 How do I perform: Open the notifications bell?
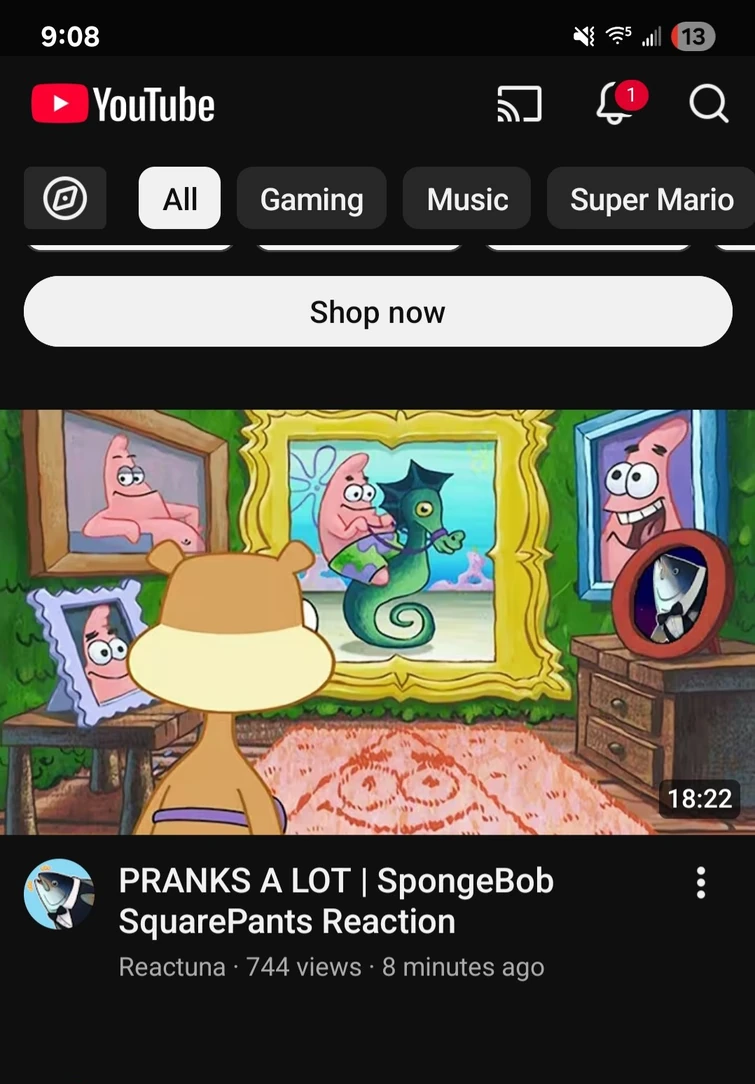pyautogui.click(x=617, y=103)
